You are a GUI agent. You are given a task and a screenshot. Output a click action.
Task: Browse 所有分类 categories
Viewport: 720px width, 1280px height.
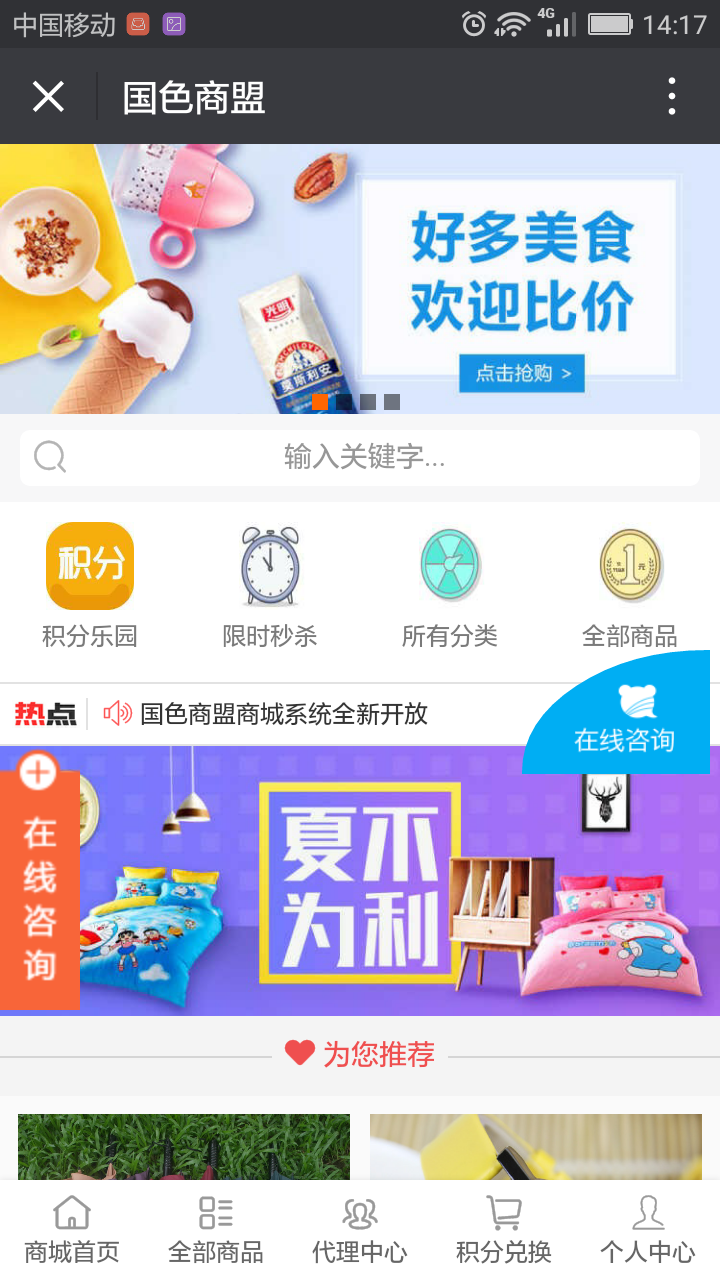coord(450,585)
